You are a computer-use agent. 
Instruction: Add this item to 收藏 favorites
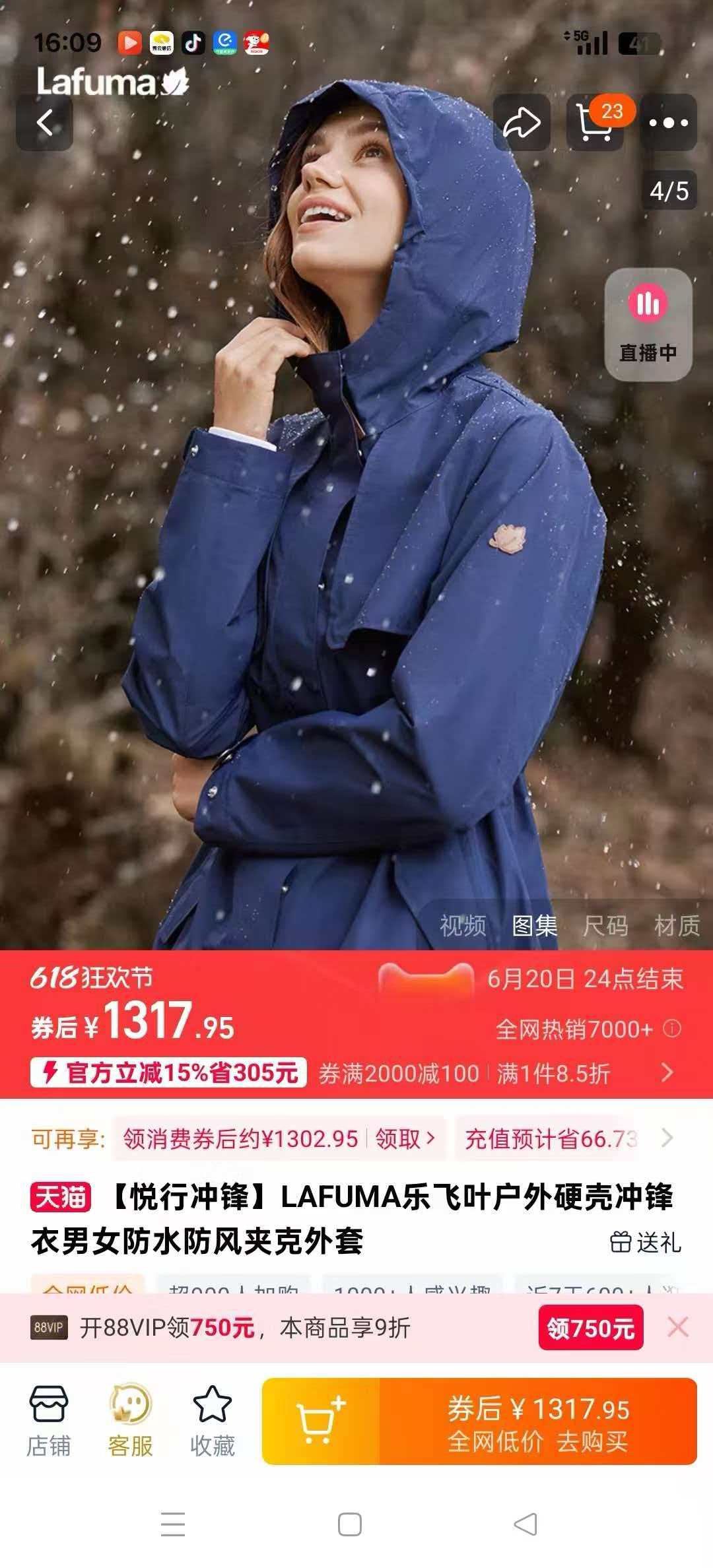[x=212, y=1421]
